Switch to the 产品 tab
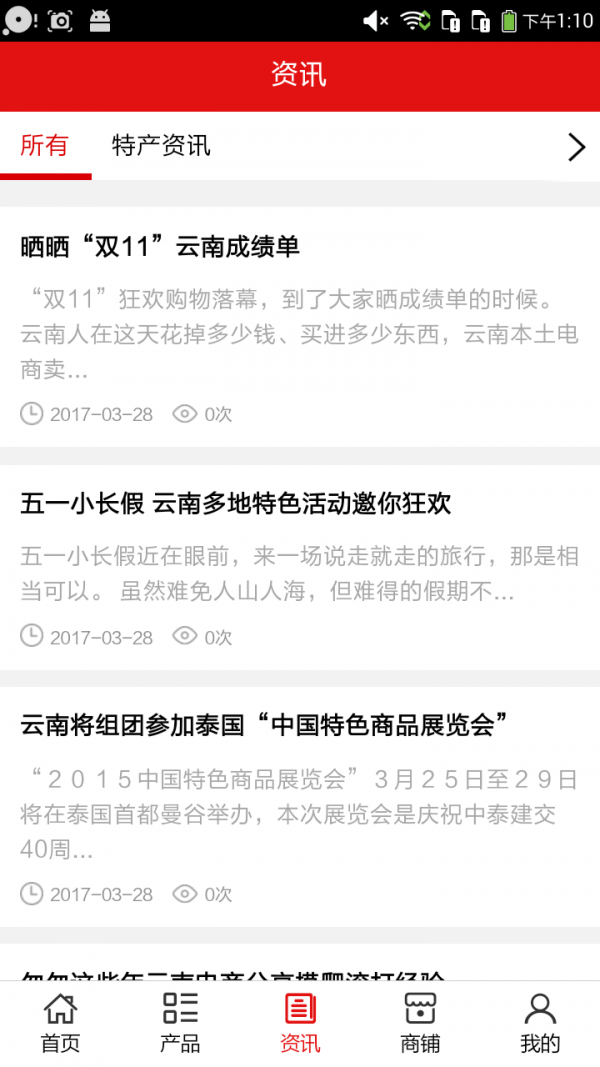 click(180, 1022)
